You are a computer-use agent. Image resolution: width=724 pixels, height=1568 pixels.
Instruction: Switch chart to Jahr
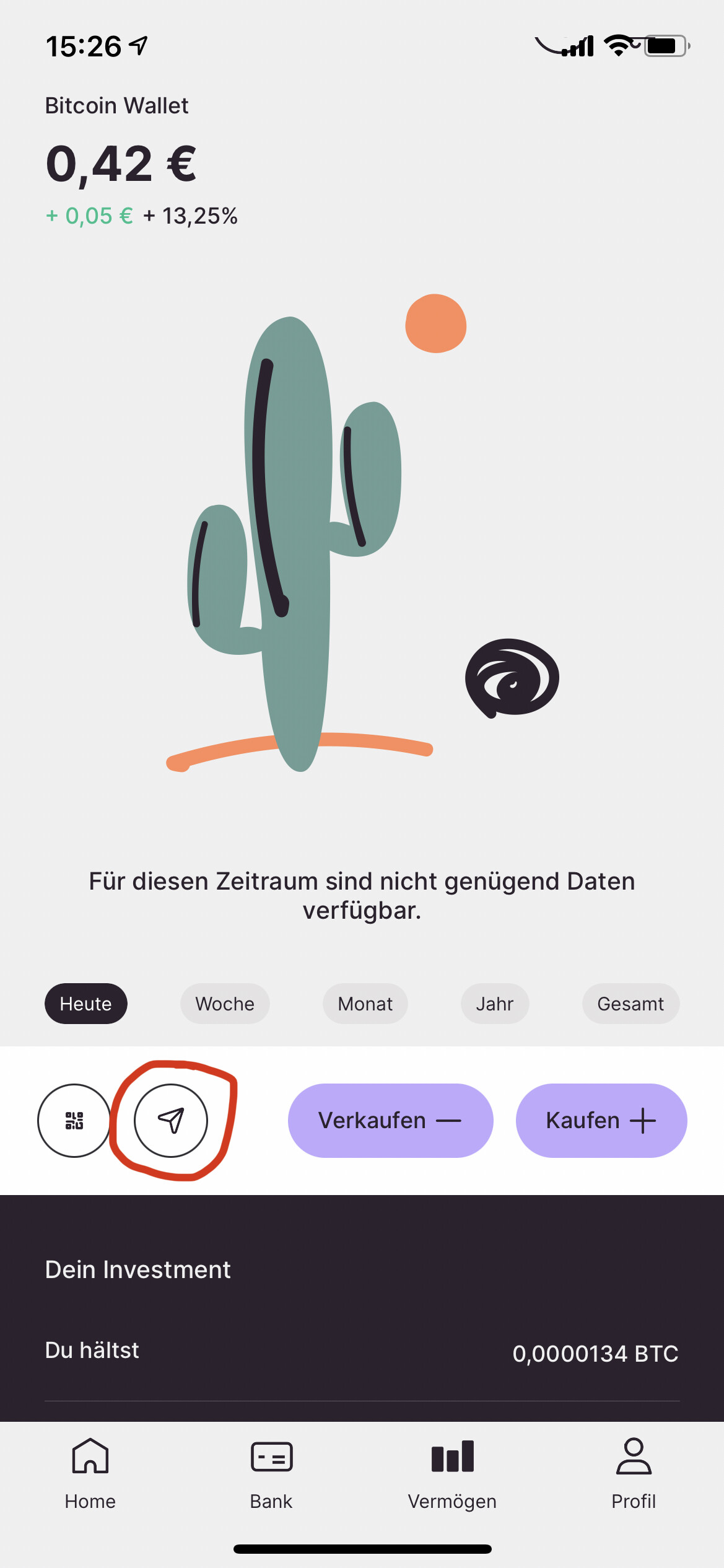pyautogui.click(x=494, y=1004)
